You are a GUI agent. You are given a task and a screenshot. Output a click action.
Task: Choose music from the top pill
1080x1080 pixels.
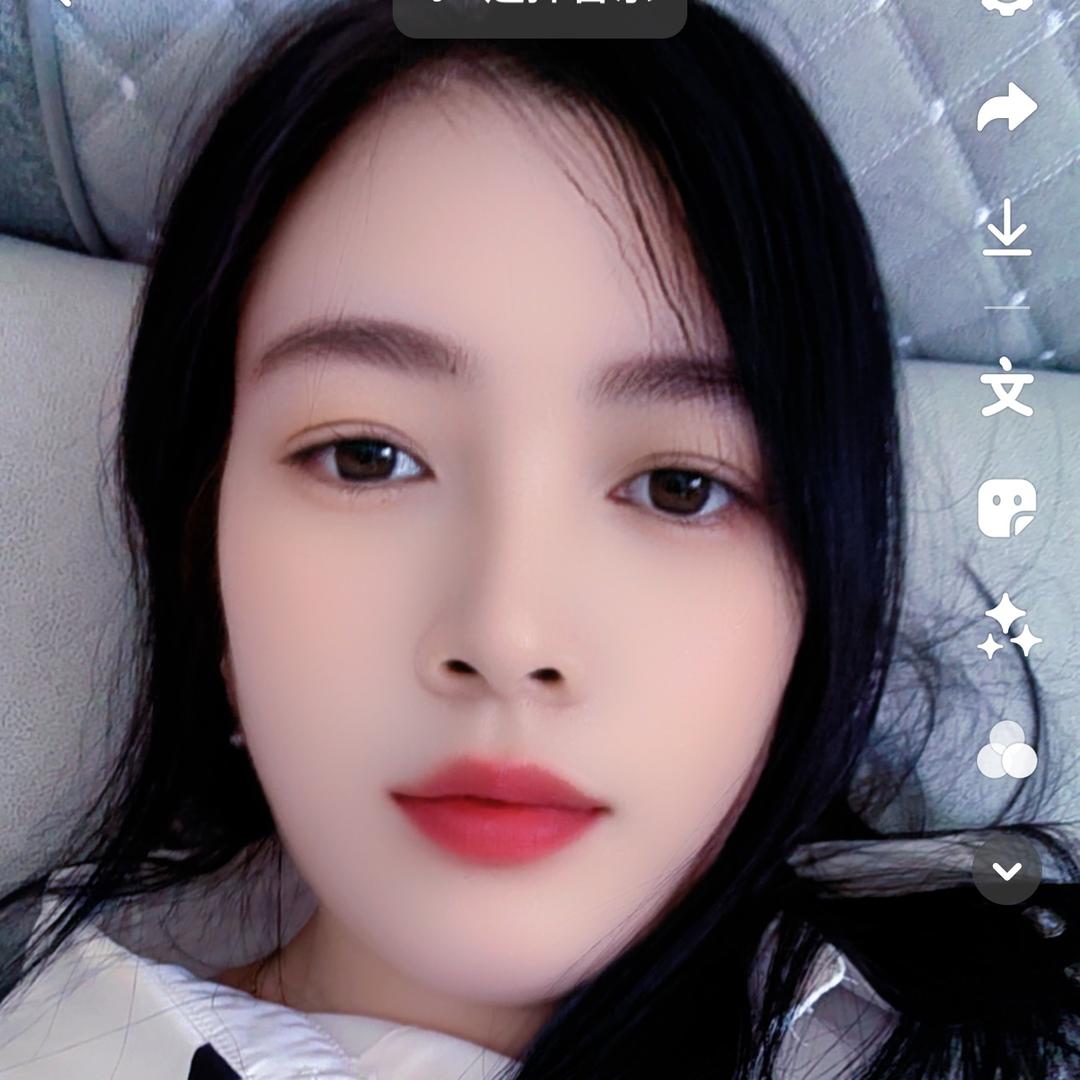[x=540, y=14]
